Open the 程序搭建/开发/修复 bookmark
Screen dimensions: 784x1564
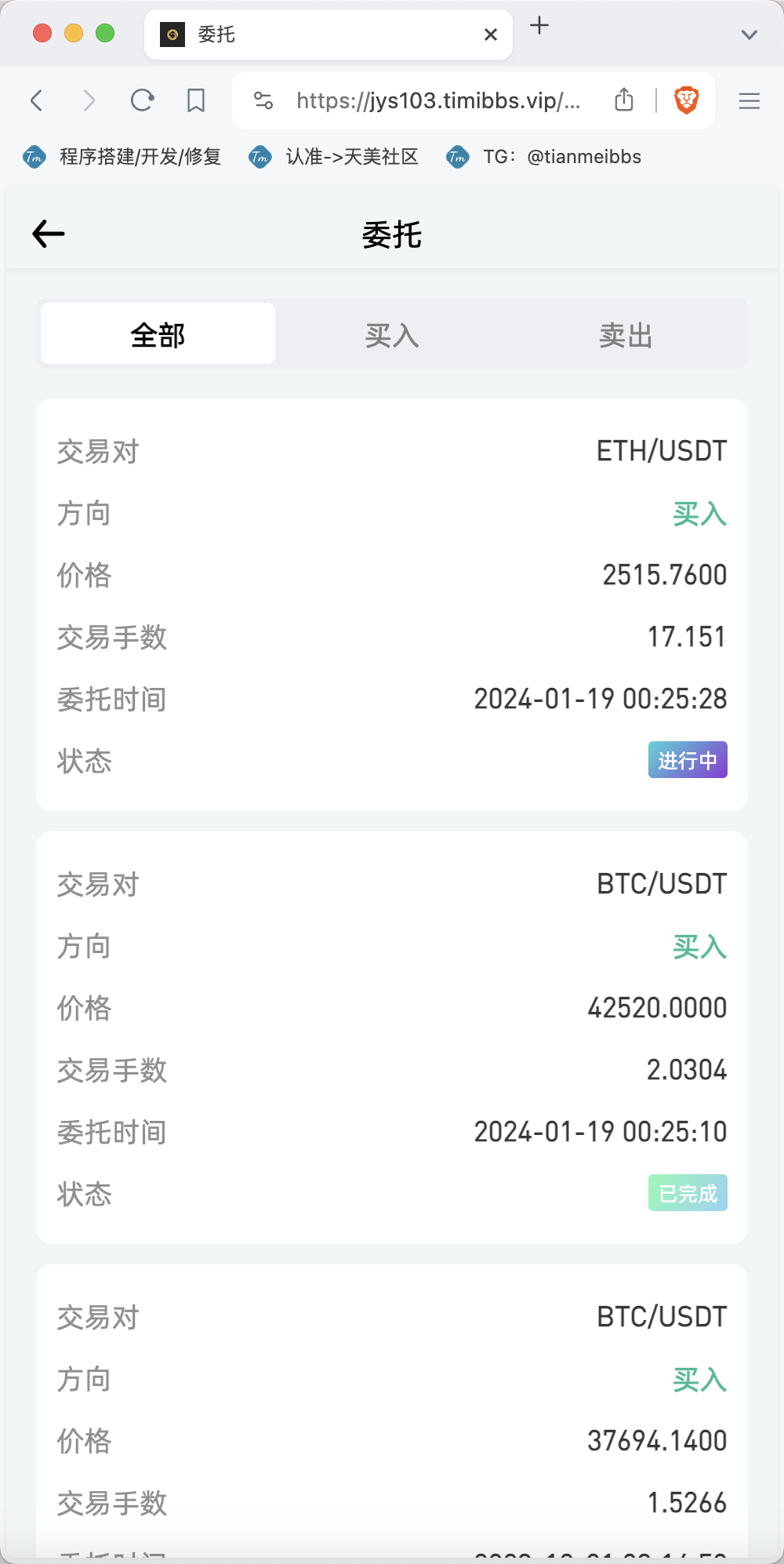[122, 157]
